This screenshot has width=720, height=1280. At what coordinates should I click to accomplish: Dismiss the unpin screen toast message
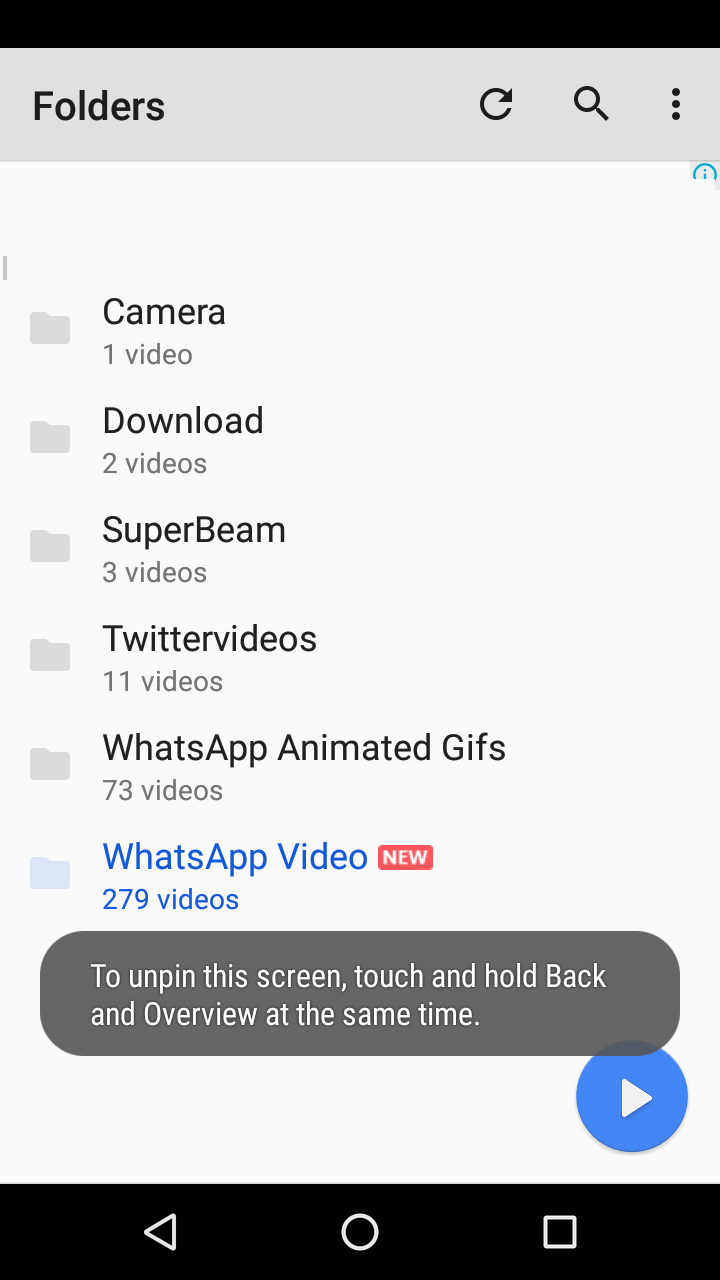pos(359,992)
